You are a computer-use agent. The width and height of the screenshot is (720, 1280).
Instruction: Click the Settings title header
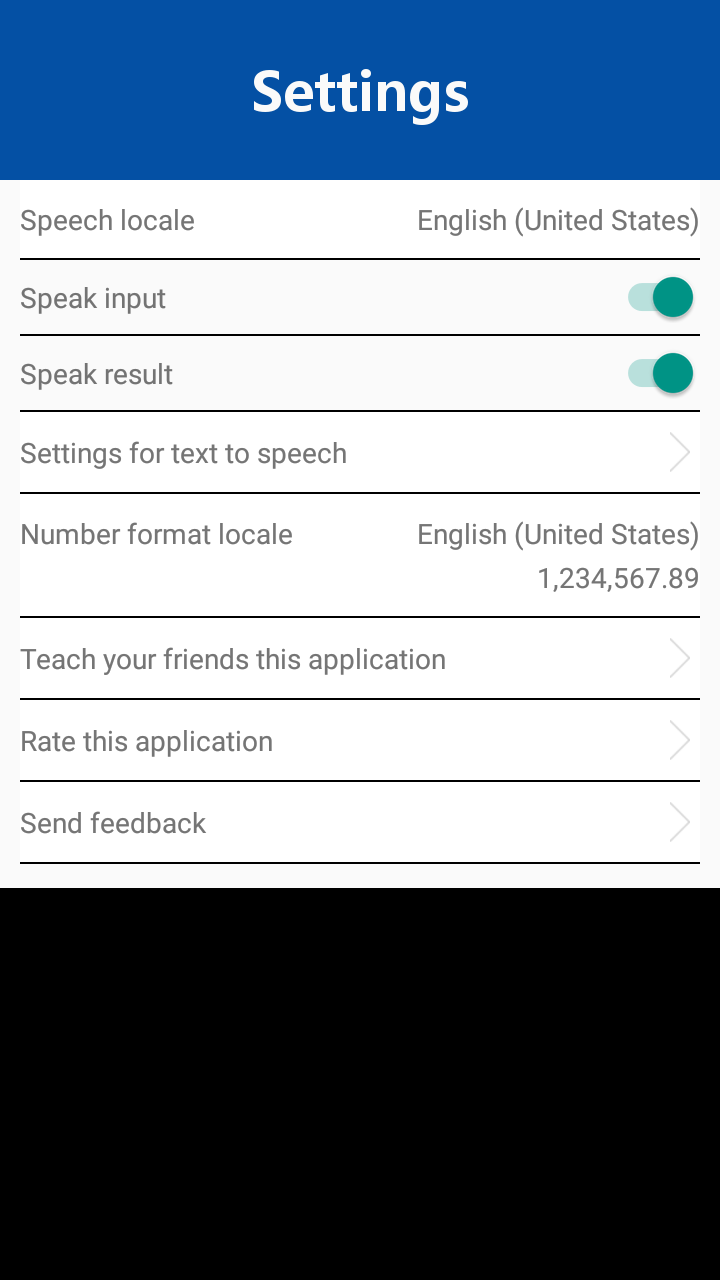point(360,90)
